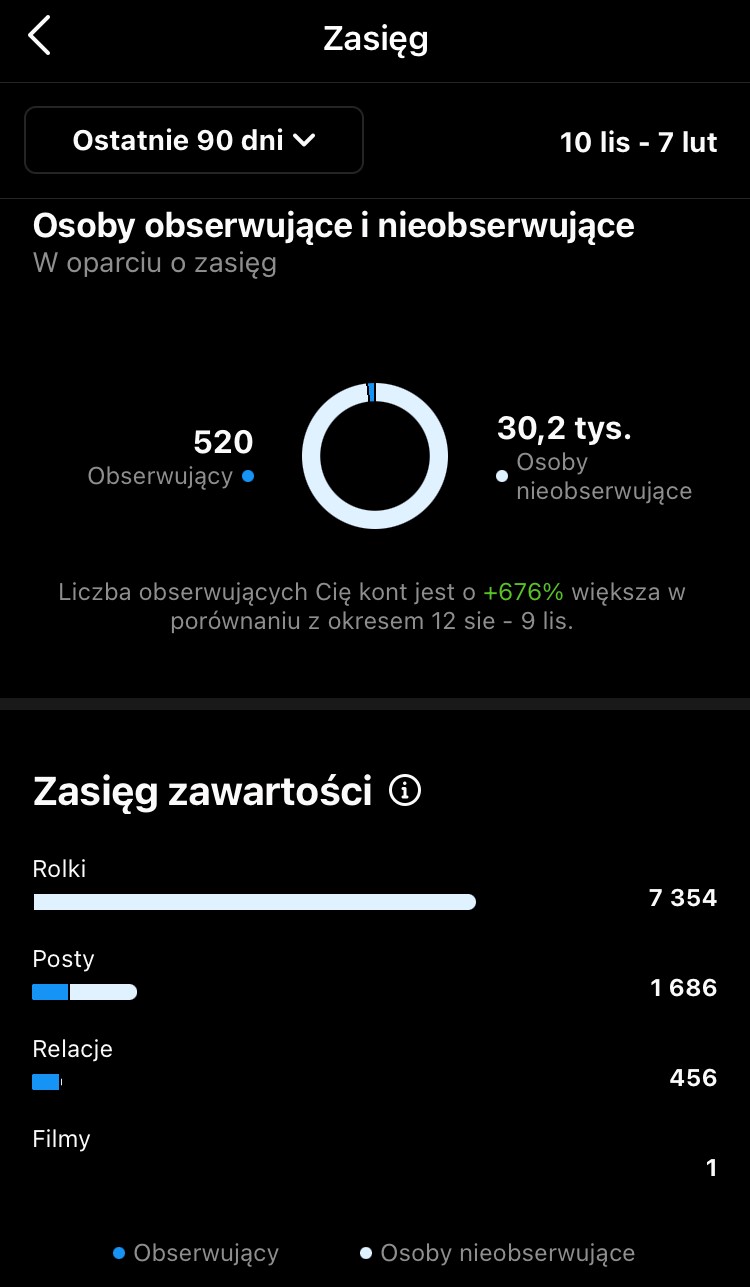
Task: Open the Ostatnie 90 dni dropdown
Action: click(x=193, y=140)
